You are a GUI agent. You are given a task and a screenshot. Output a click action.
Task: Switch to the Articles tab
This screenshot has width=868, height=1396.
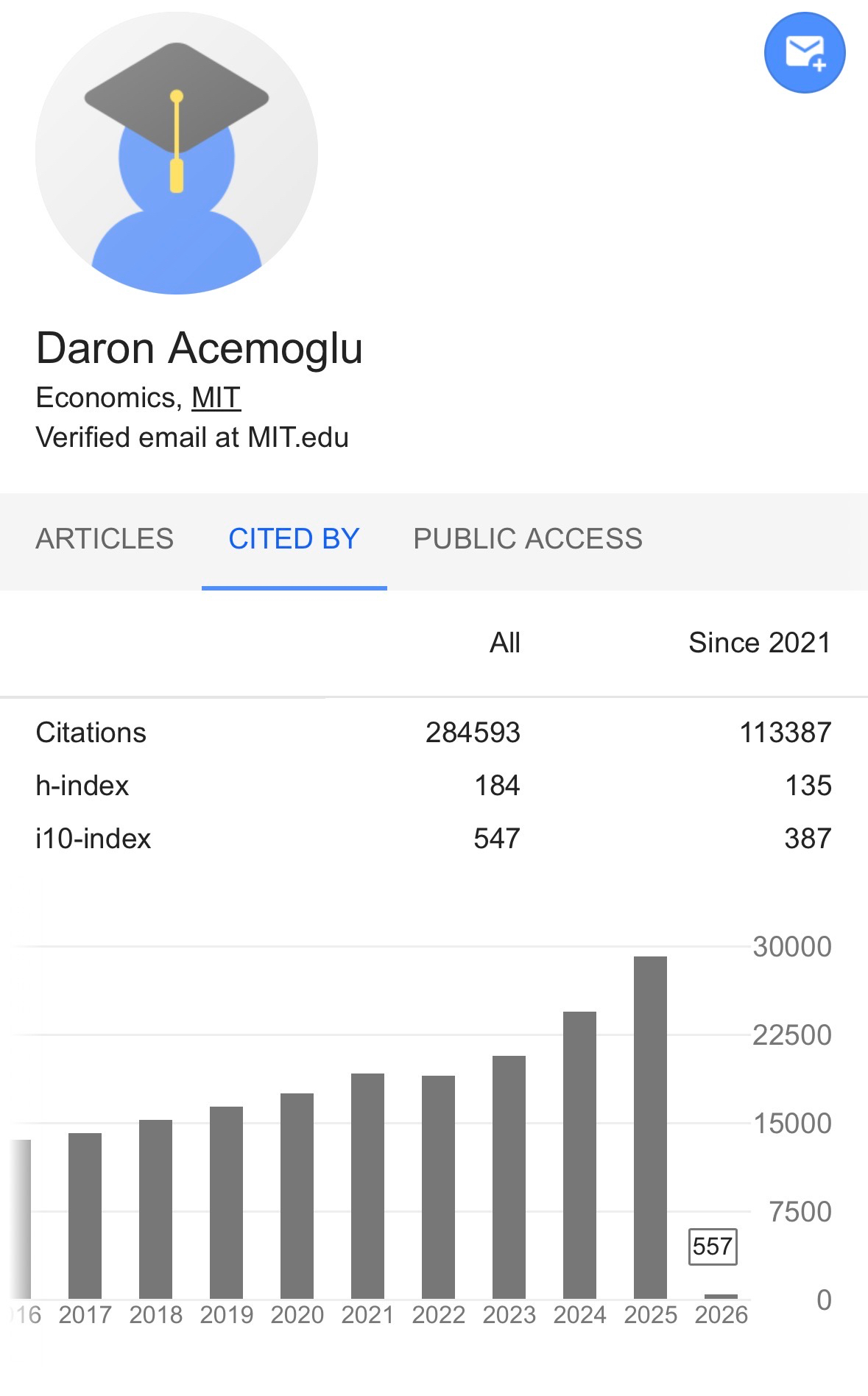(x=105, y=539)
